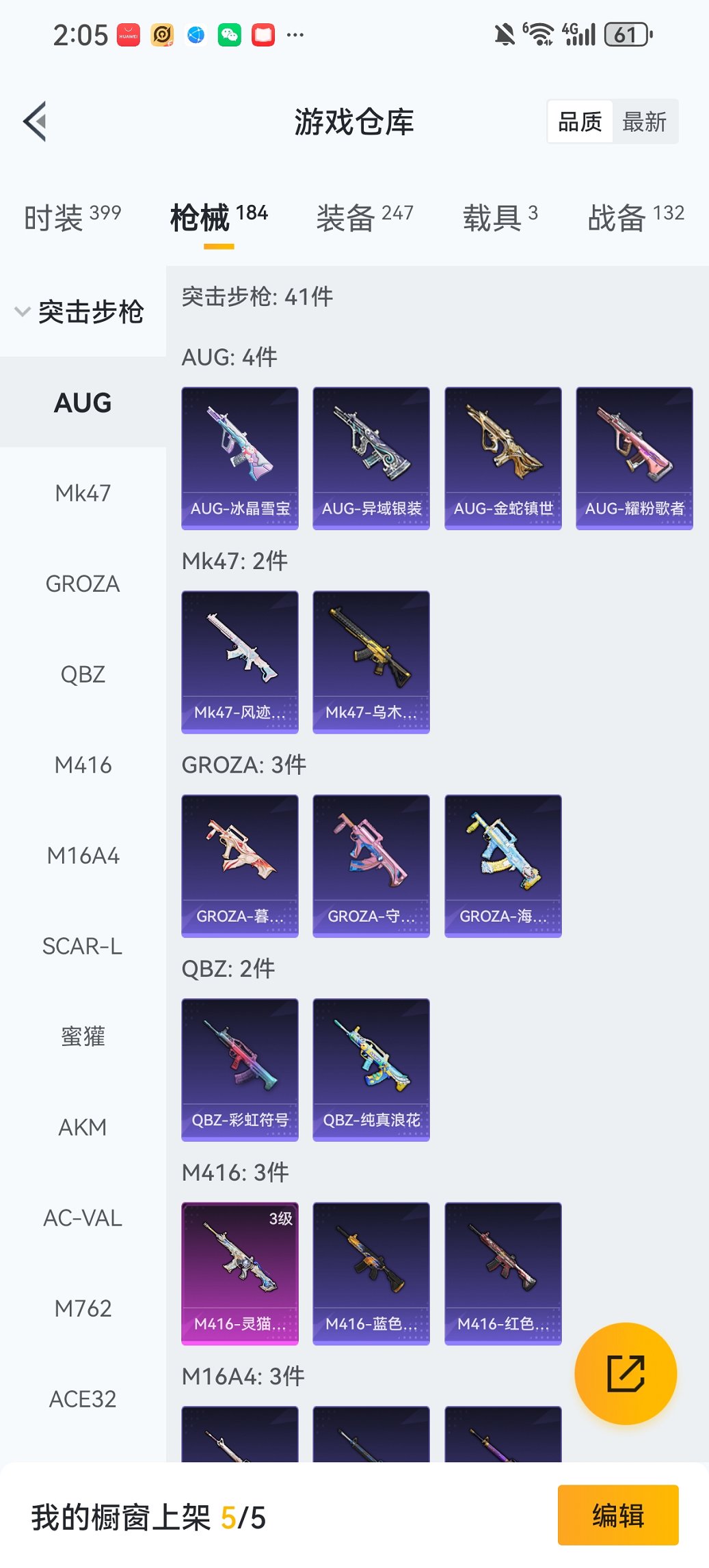
Task: Go back from 游戏仓库 page
Action: 36,122
